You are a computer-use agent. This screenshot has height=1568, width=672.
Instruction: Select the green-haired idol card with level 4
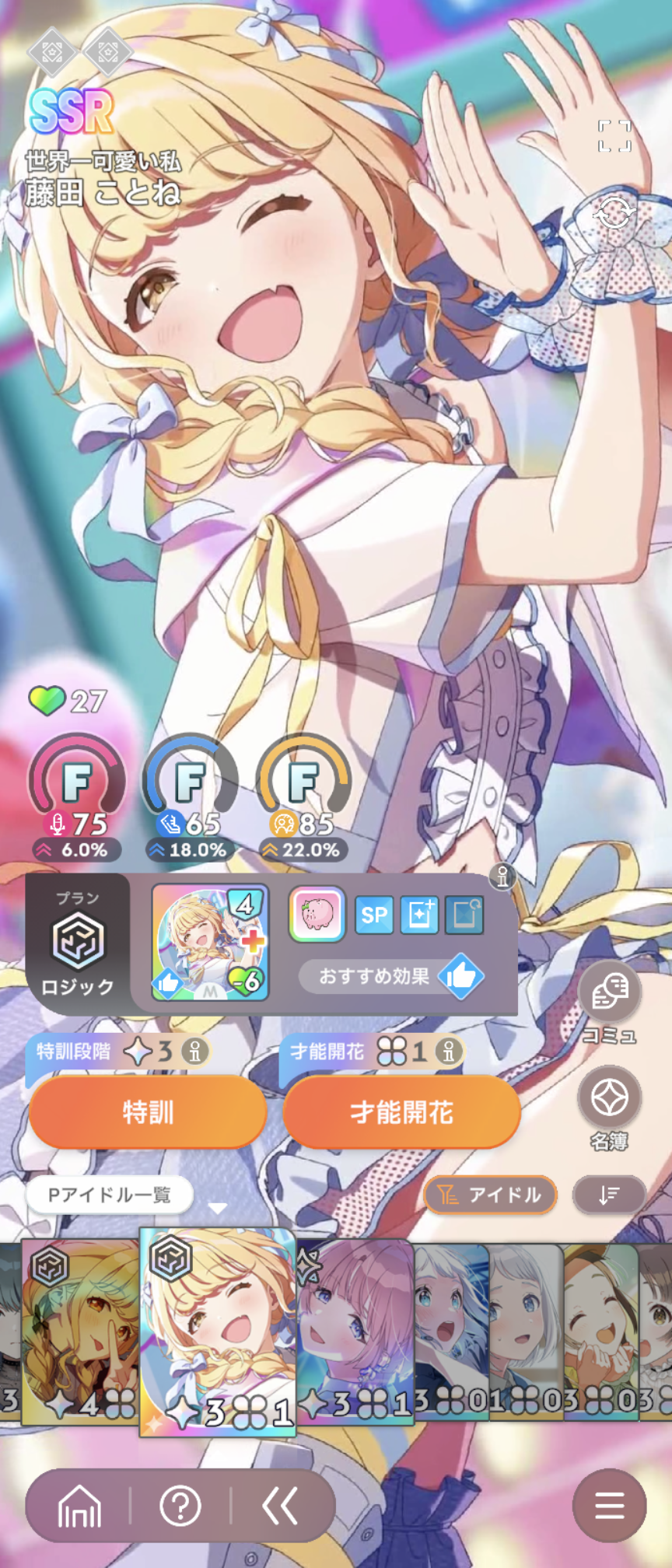point(80,1332)
